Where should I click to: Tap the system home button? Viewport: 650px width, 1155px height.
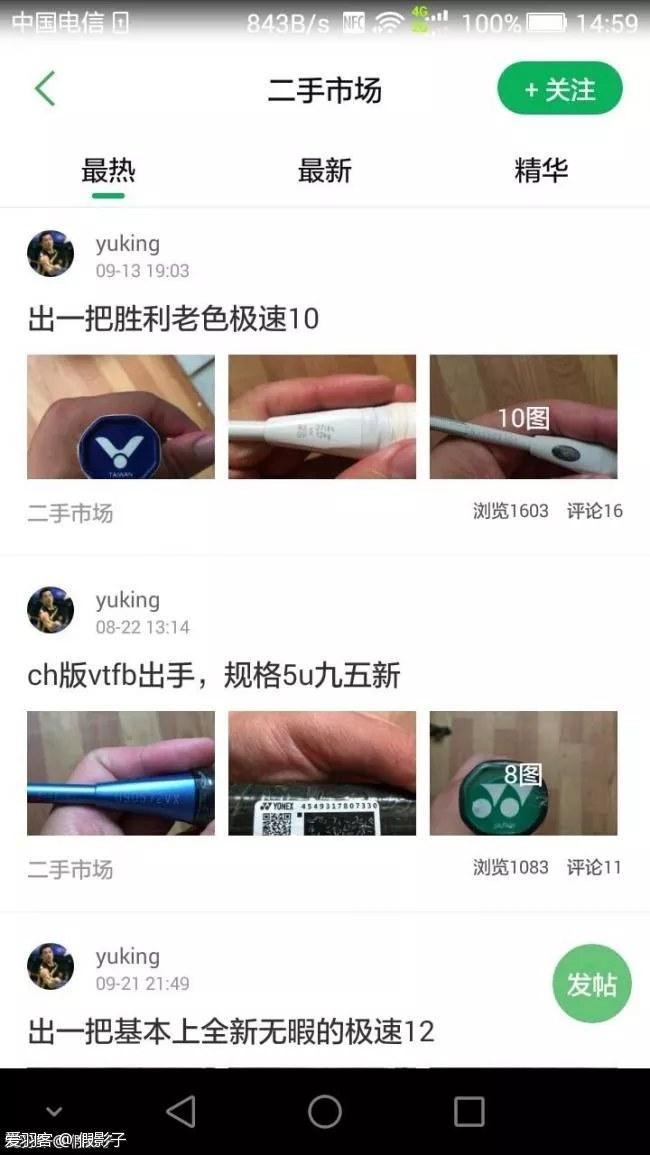pos(325,1111)
